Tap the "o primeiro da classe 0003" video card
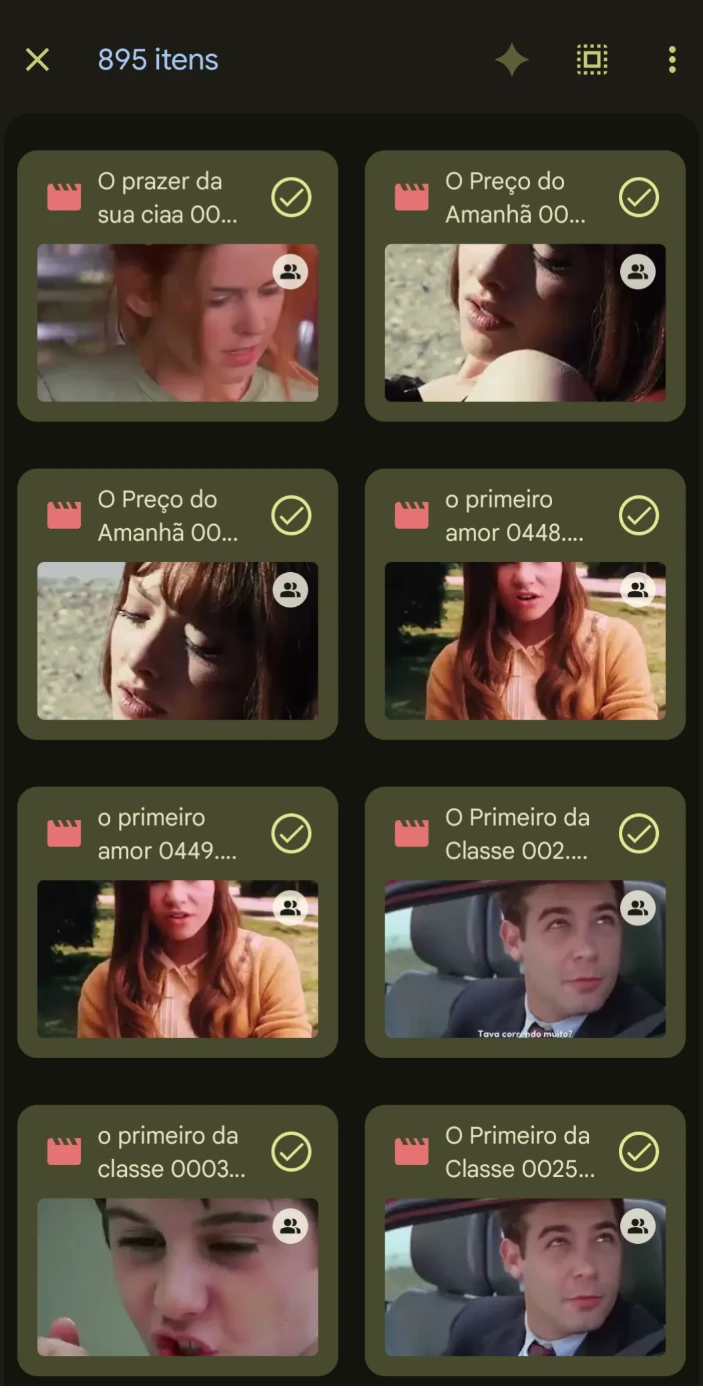The height and width of the screenshot is (1400, 703). point(177,1276)
